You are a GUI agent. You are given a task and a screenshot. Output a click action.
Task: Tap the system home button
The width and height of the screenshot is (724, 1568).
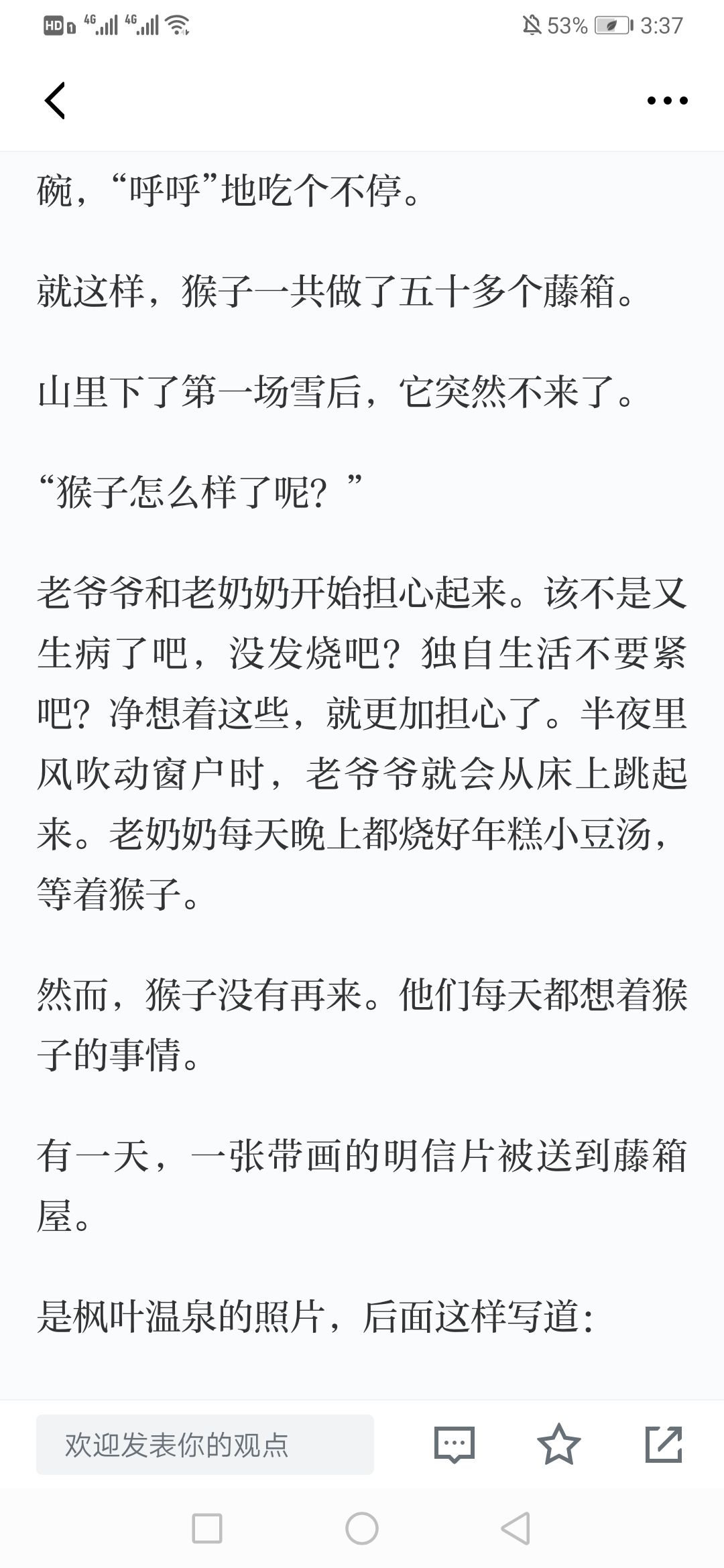[x=362, y=1528]
